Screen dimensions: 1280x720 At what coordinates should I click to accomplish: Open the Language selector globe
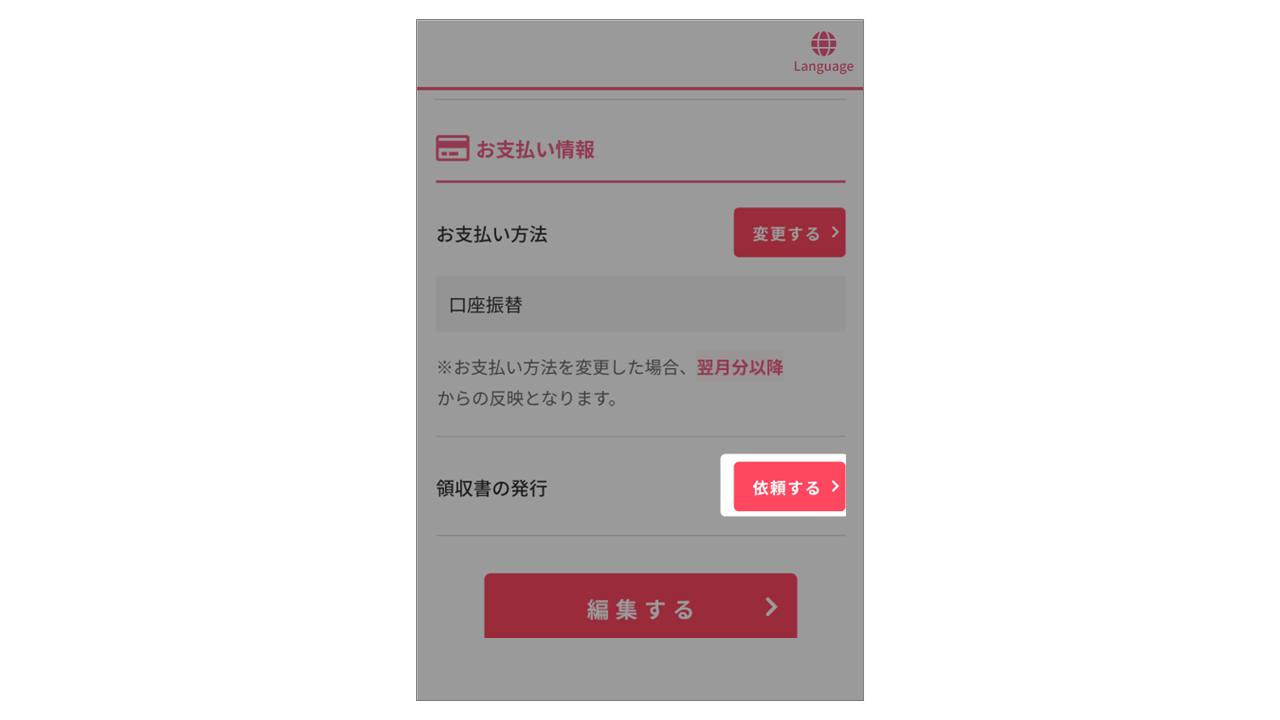click(x=823, y=52)
